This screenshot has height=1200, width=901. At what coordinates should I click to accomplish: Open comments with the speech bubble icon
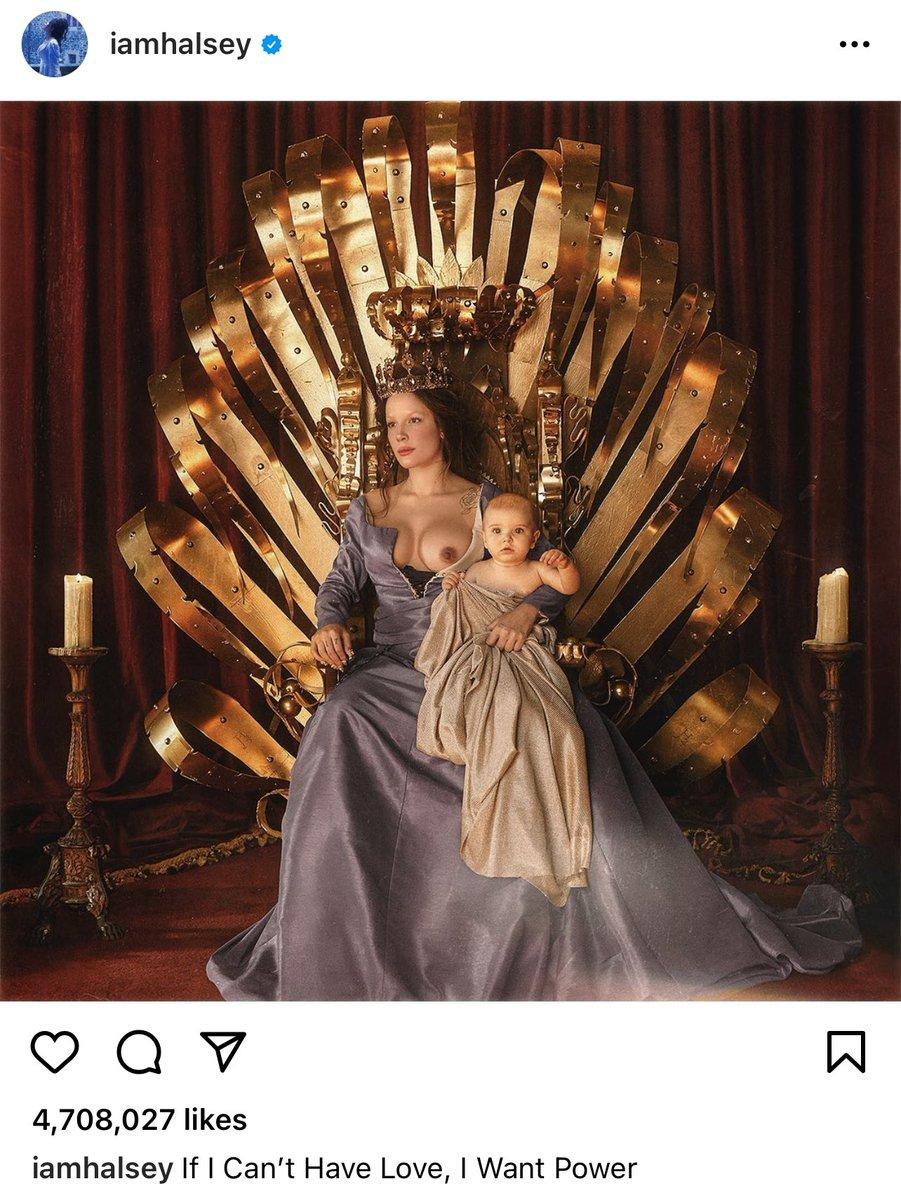(138, 1052)
